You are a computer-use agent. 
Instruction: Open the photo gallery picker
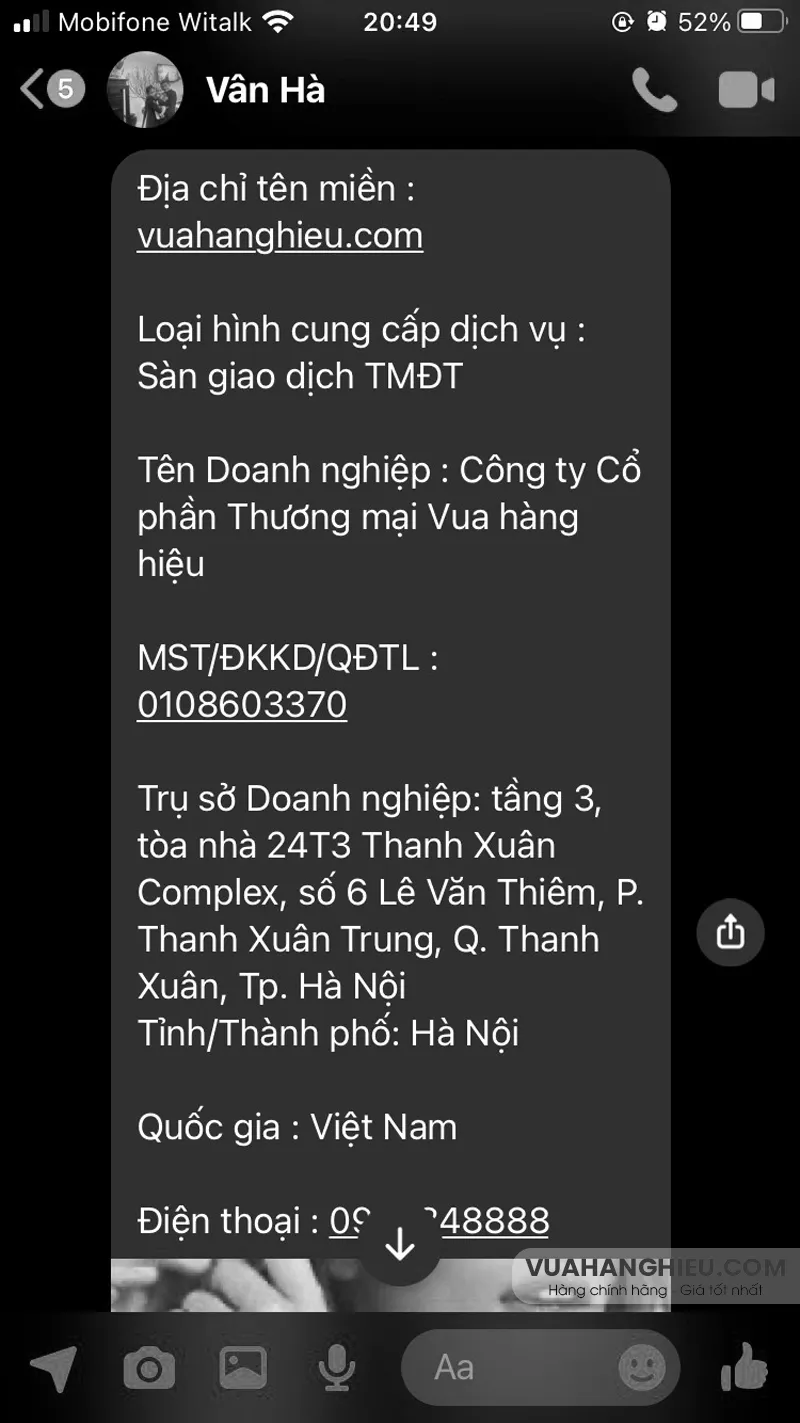[x=242, y=1368]
